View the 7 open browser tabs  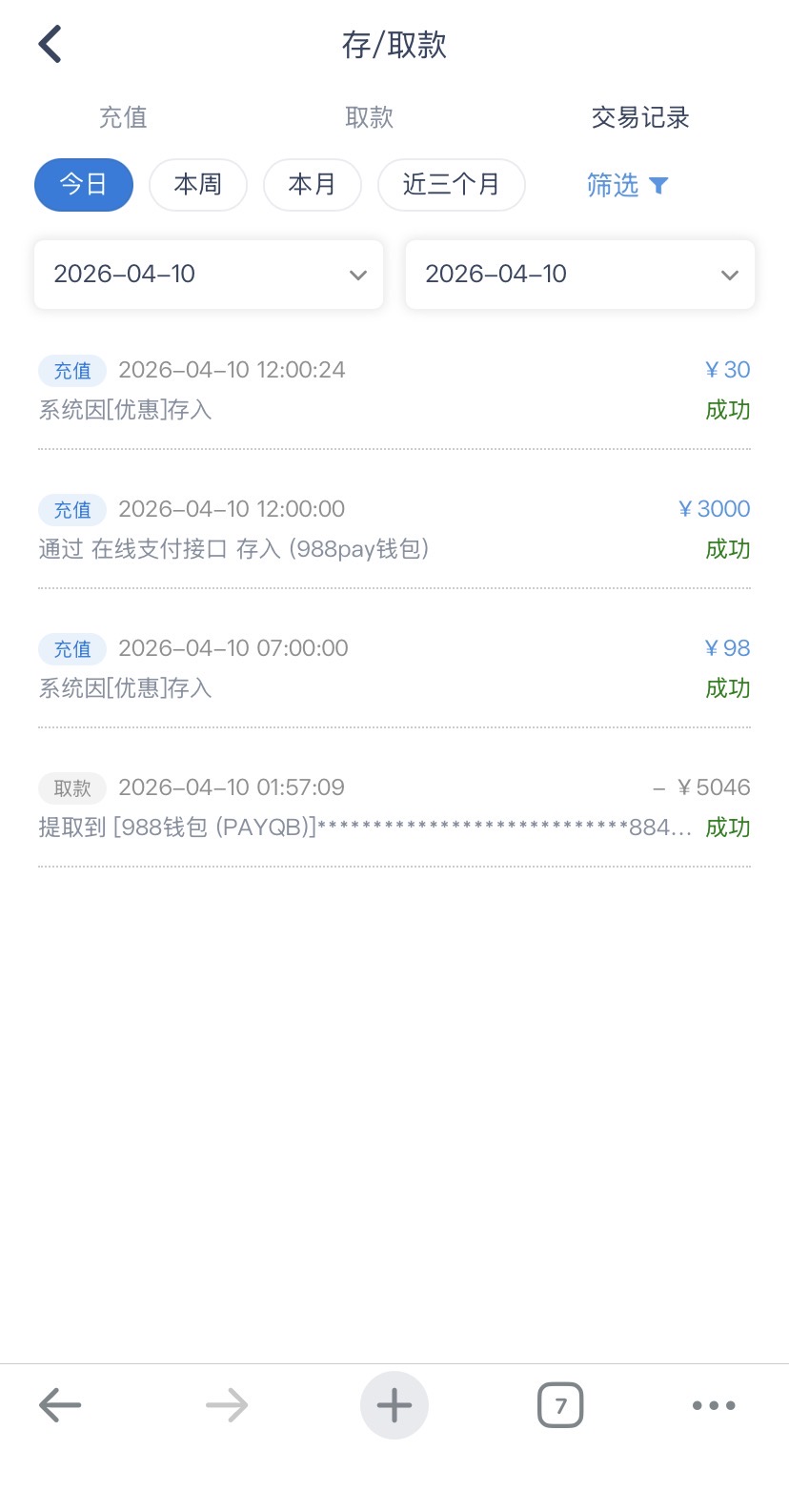[x=560, y=1405]
